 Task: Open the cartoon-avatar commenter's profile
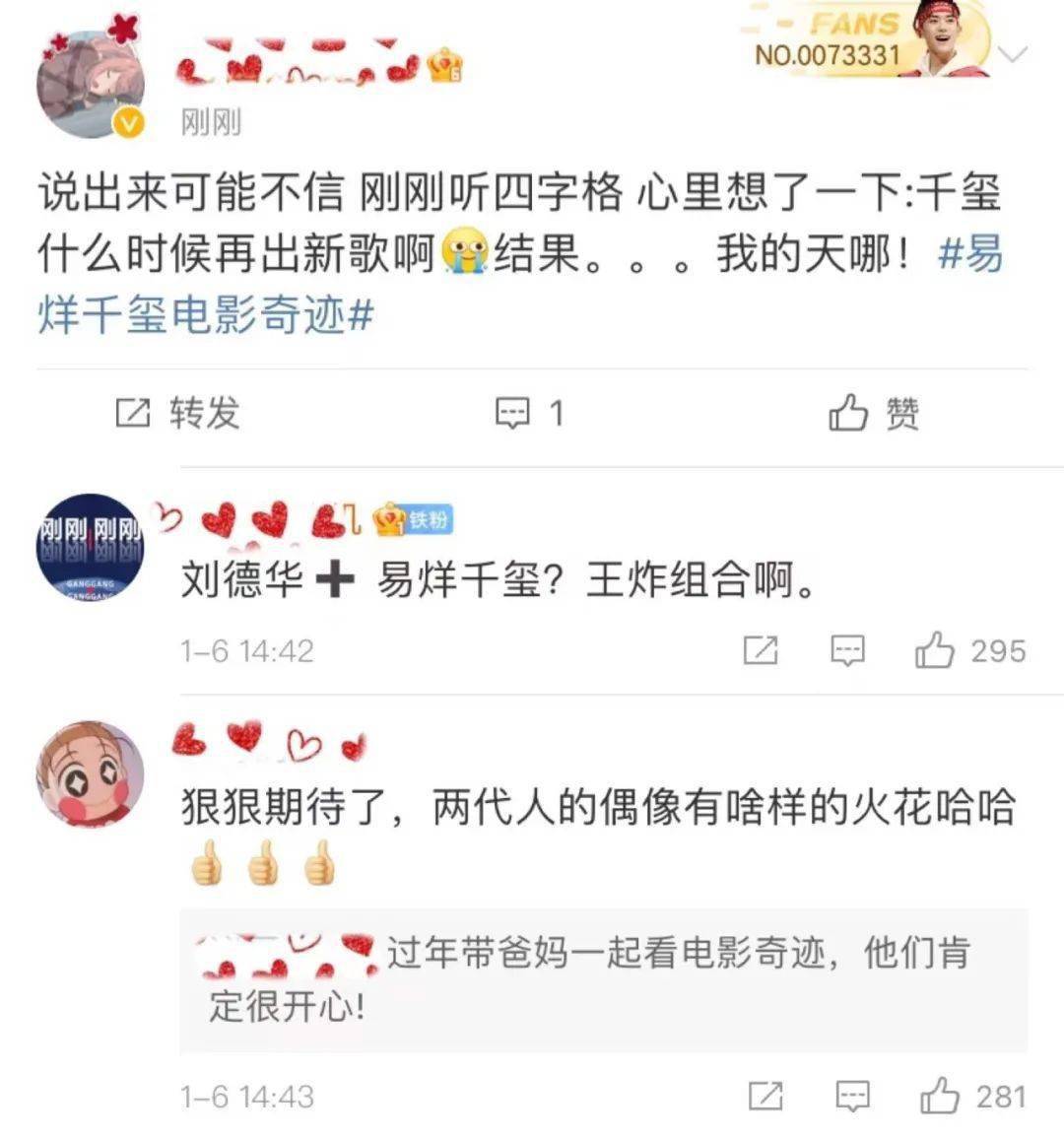point(91,774)
